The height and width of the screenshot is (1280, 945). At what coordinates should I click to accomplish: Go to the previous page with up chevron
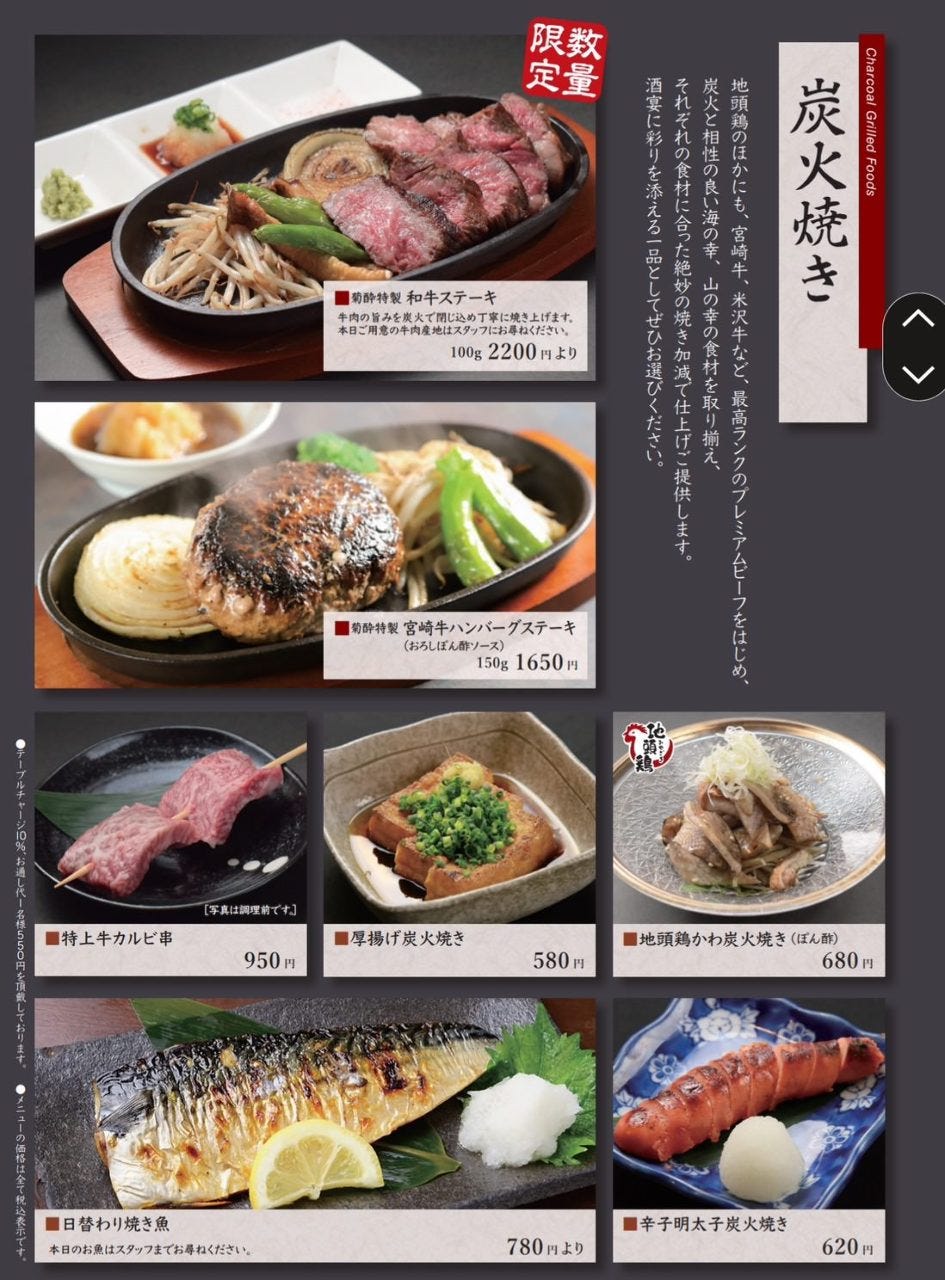point(917,320)
